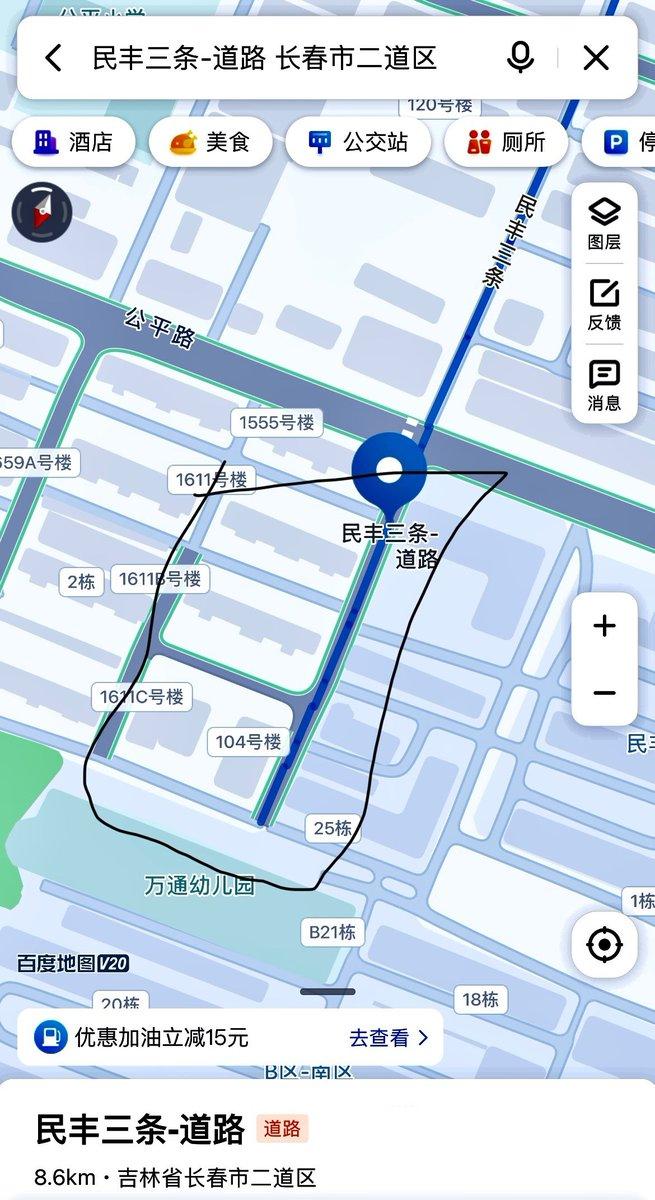Recenter map on my current location
The height and width of the screenshot is (1200, 655).
click(x=604, y=944)
